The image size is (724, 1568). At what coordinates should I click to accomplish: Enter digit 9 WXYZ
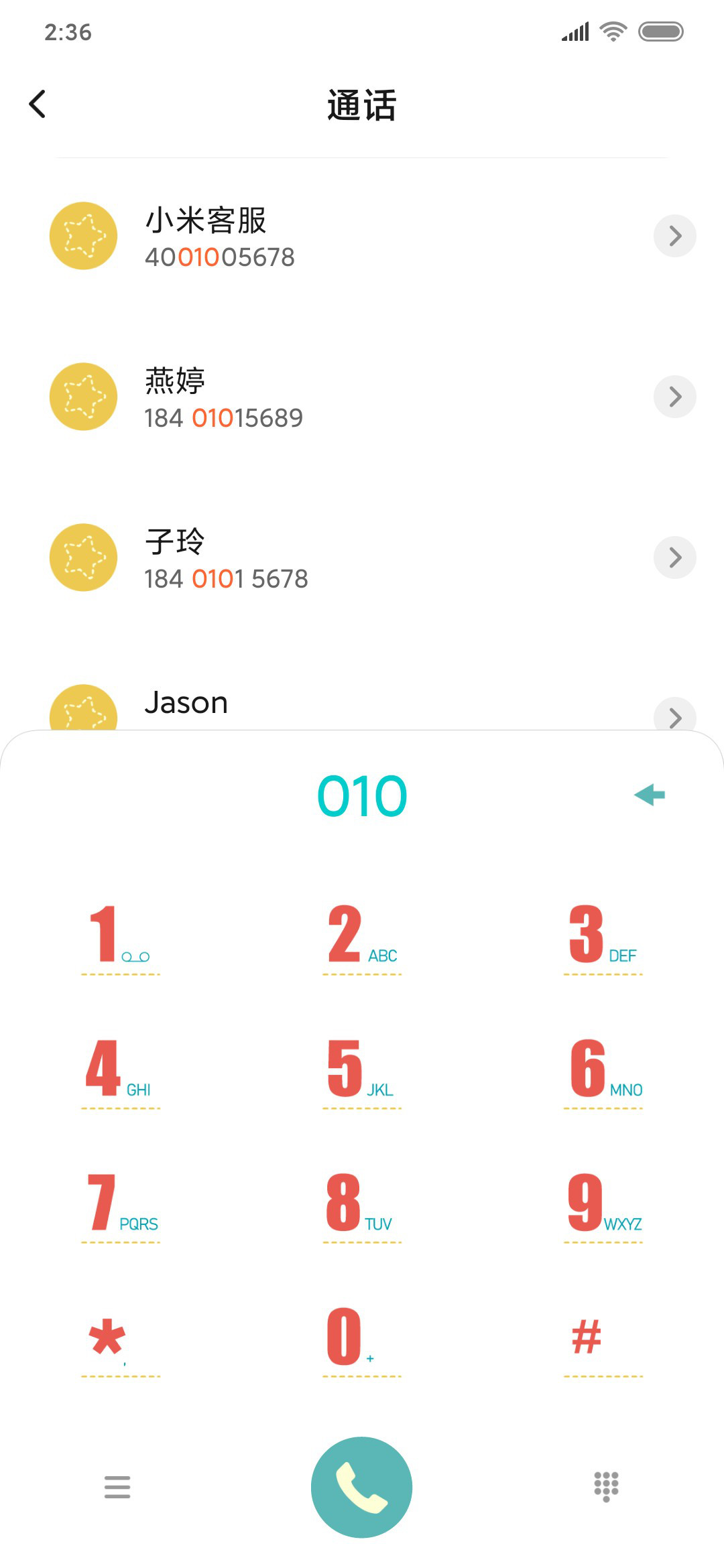tap(603, 1205)
